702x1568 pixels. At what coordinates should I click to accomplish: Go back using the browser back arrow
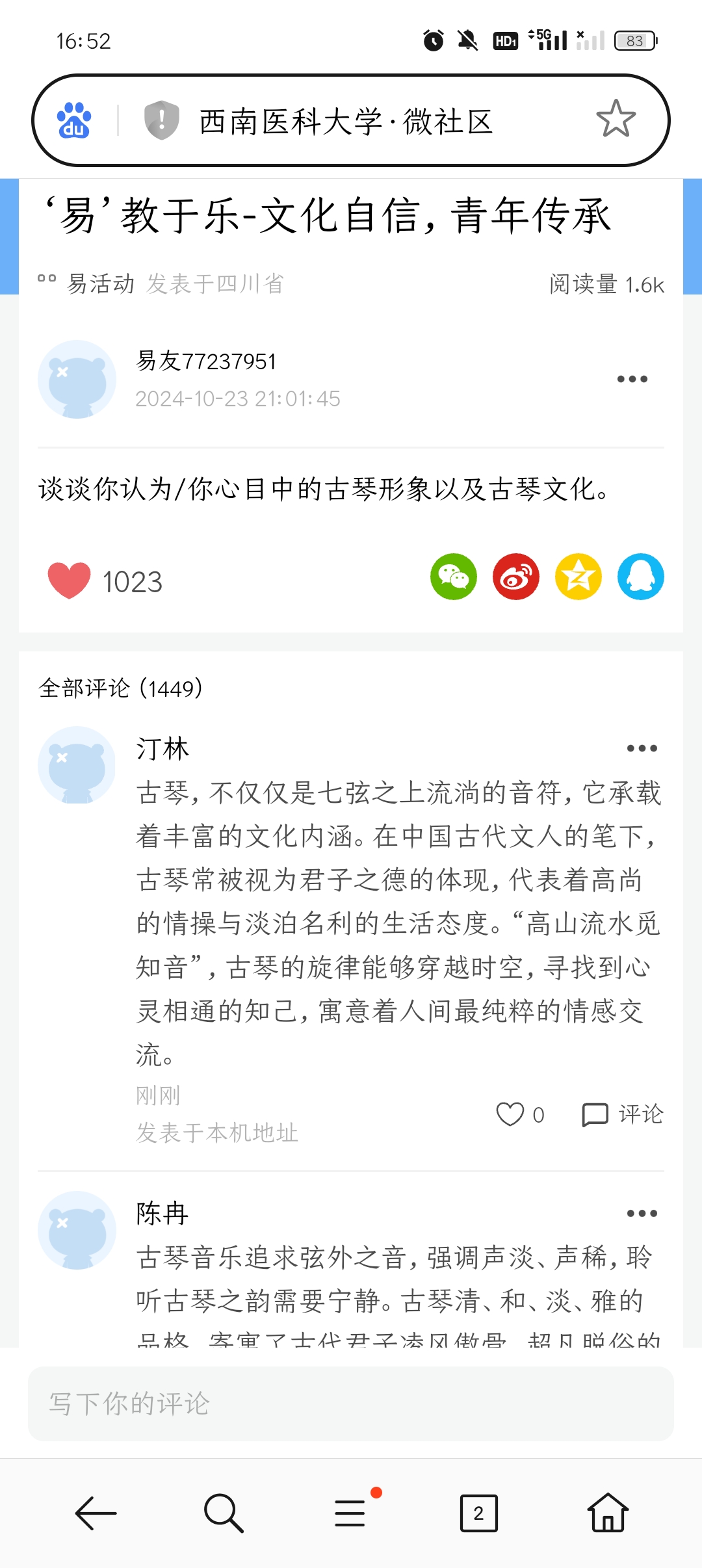point(96,1513)
